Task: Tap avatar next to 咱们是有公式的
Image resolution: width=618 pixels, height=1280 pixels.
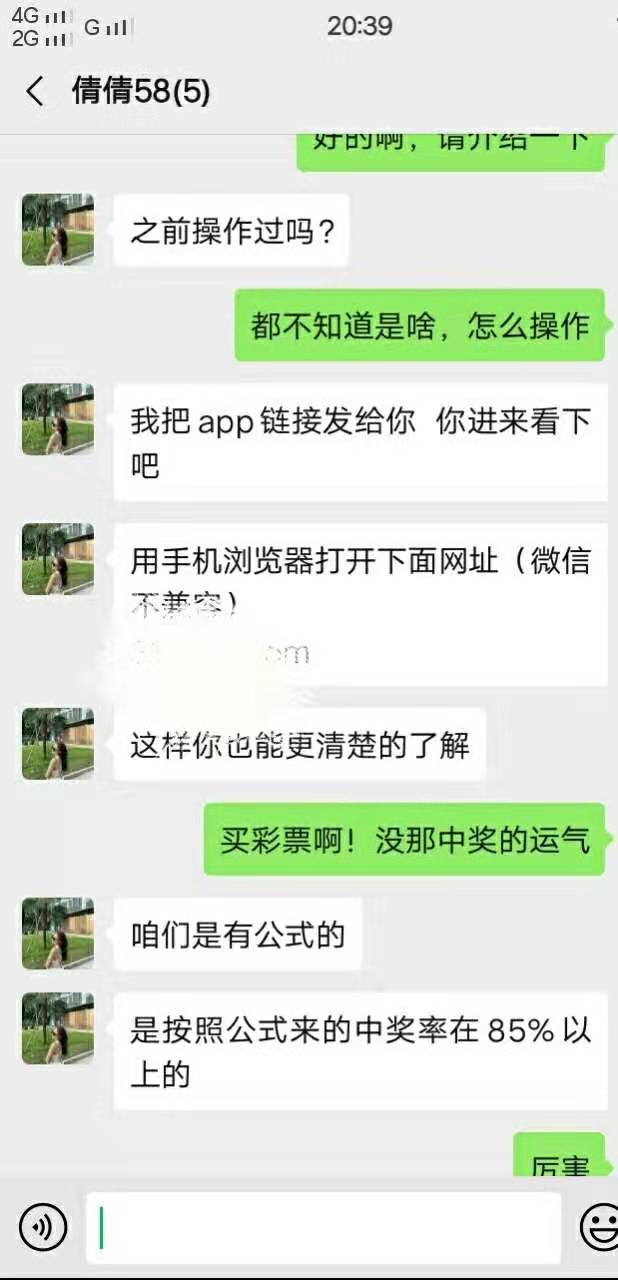Action: (x=58, y=934)
